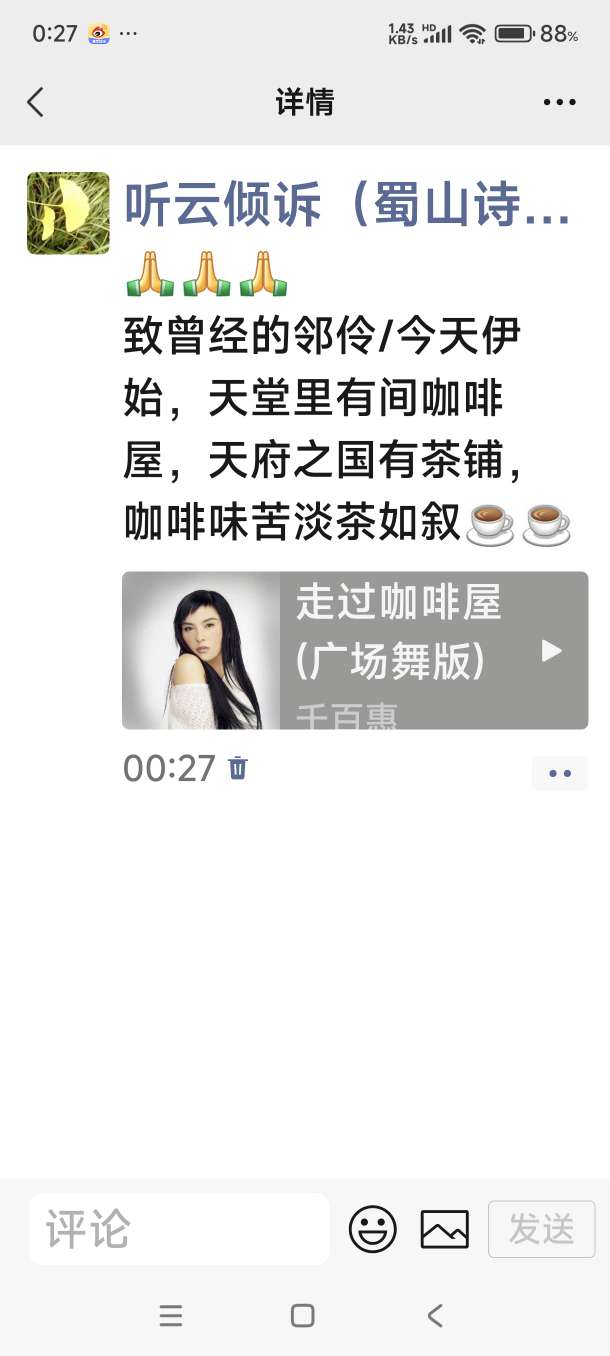This screenshot has height=1356, width=610.
Task: Attach an image to the comment
Action: tap(444, 1229)
